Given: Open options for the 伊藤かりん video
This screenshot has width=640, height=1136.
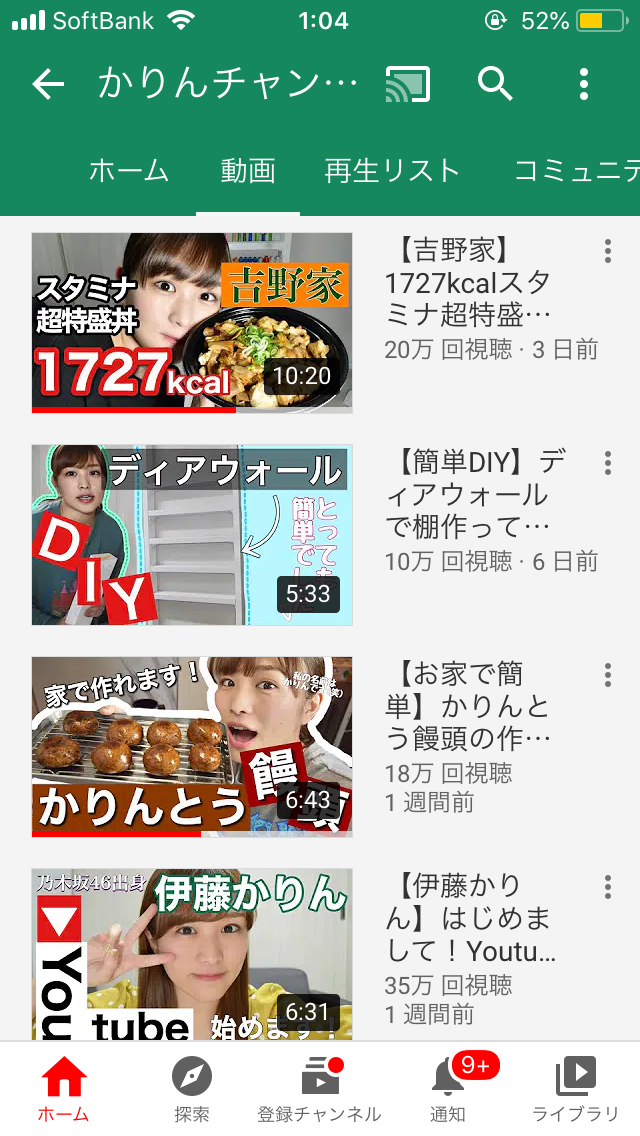Looking at the screenshot, I should tap(607, 887).
